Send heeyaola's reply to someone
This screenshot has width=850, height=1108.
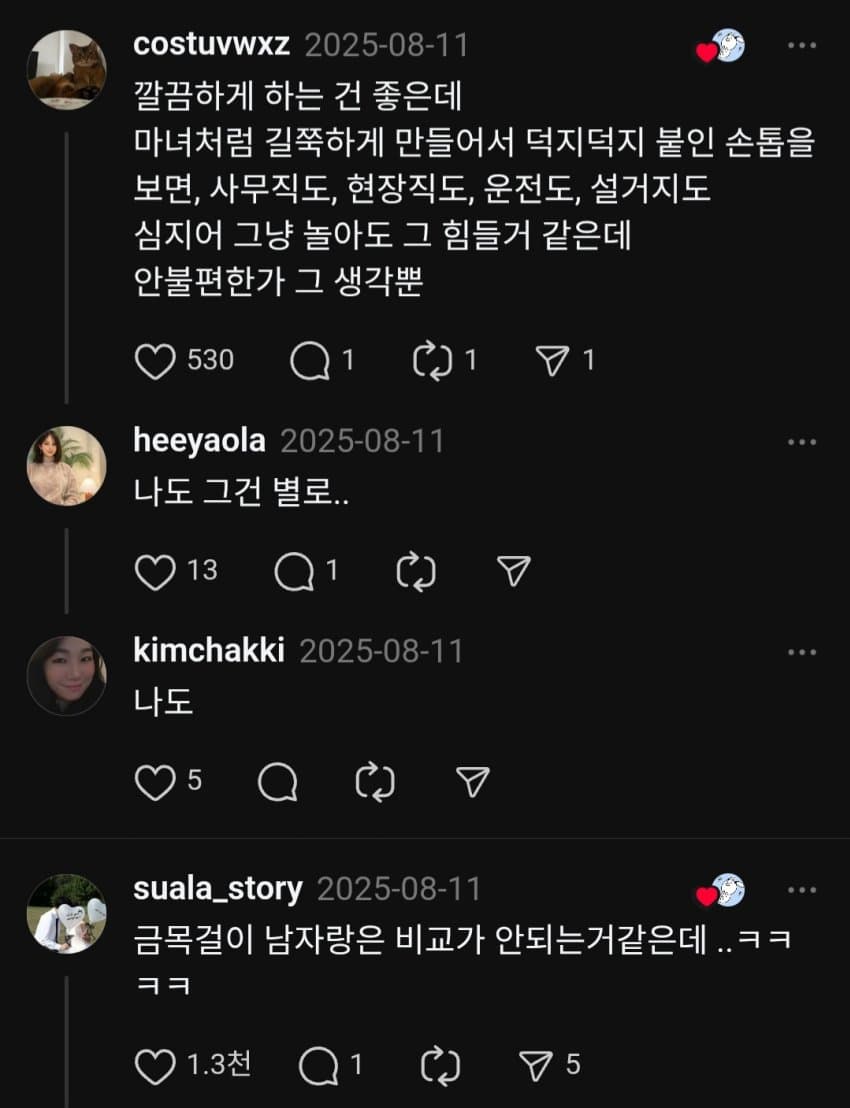(513, 571)
